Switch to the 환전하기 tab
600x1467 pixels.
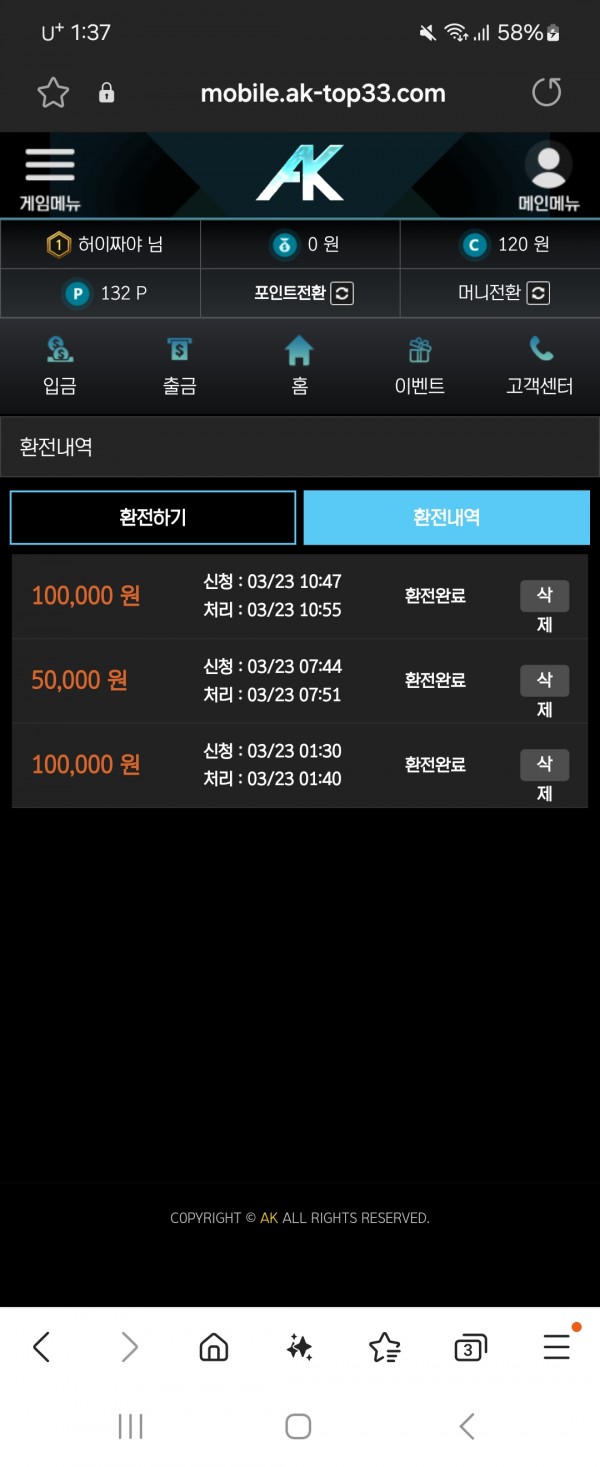(x=153, y=517)
